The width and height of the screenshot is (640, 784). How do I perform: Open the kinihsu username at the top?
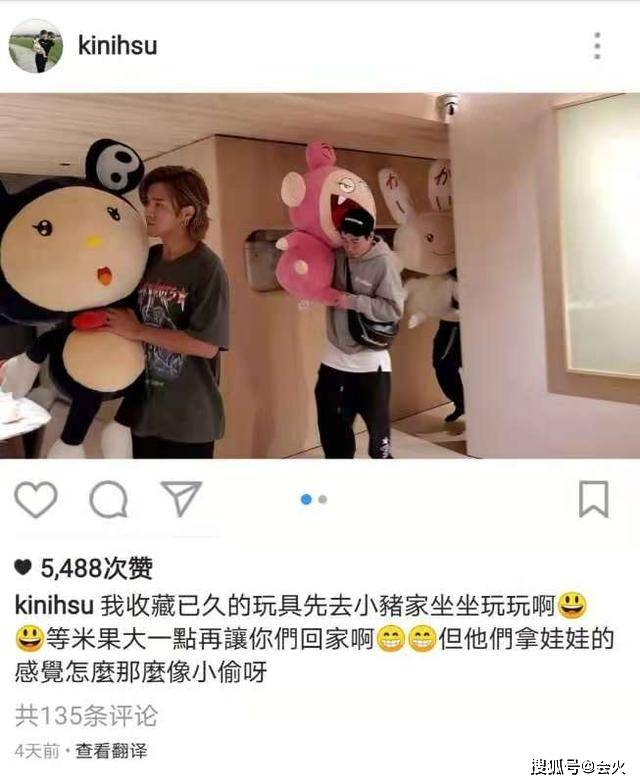point(119,46)
